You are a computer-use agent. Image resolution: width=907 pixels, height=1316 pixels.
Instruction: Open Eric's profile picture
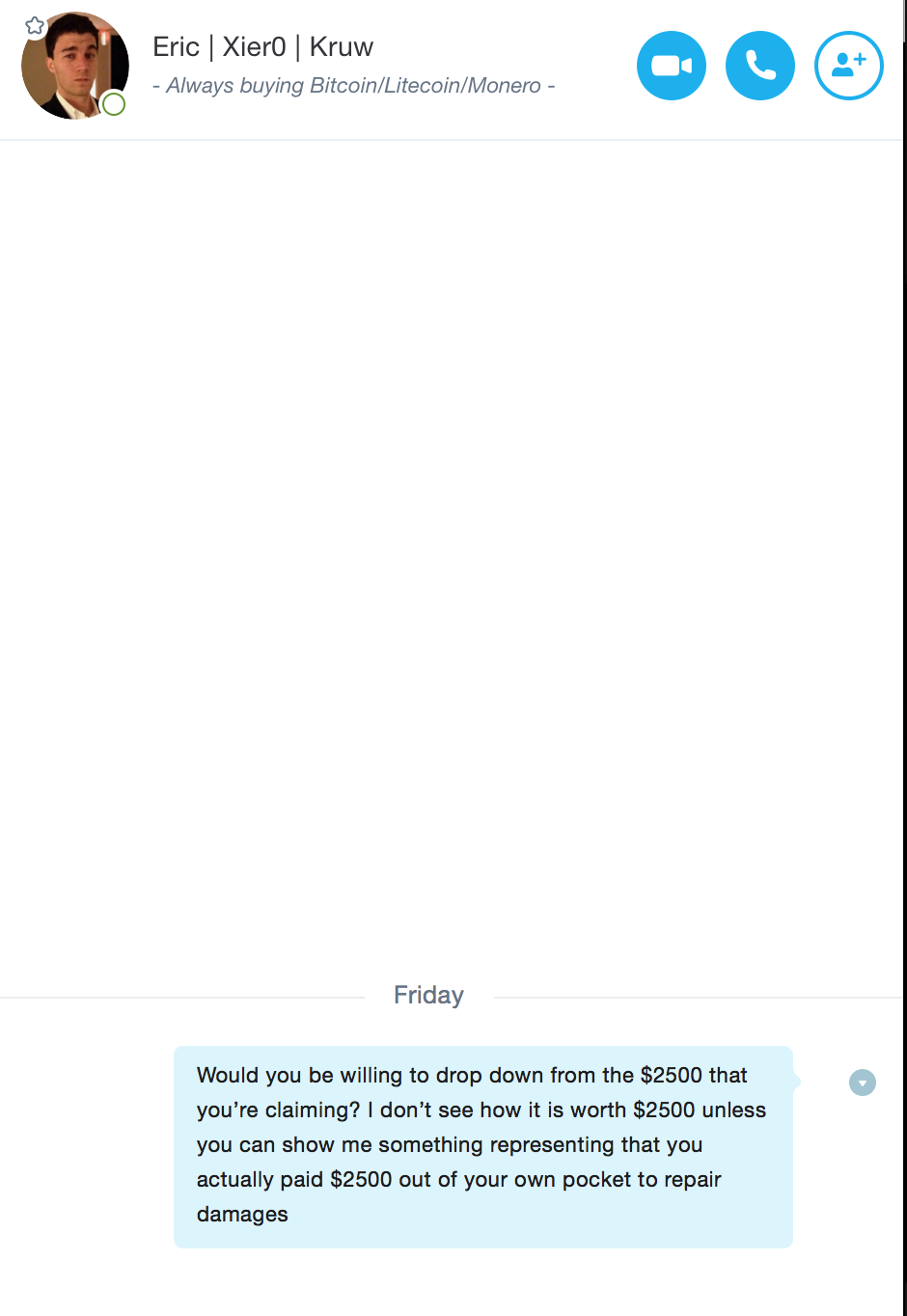pyautogui.click(x=75, y=66)
